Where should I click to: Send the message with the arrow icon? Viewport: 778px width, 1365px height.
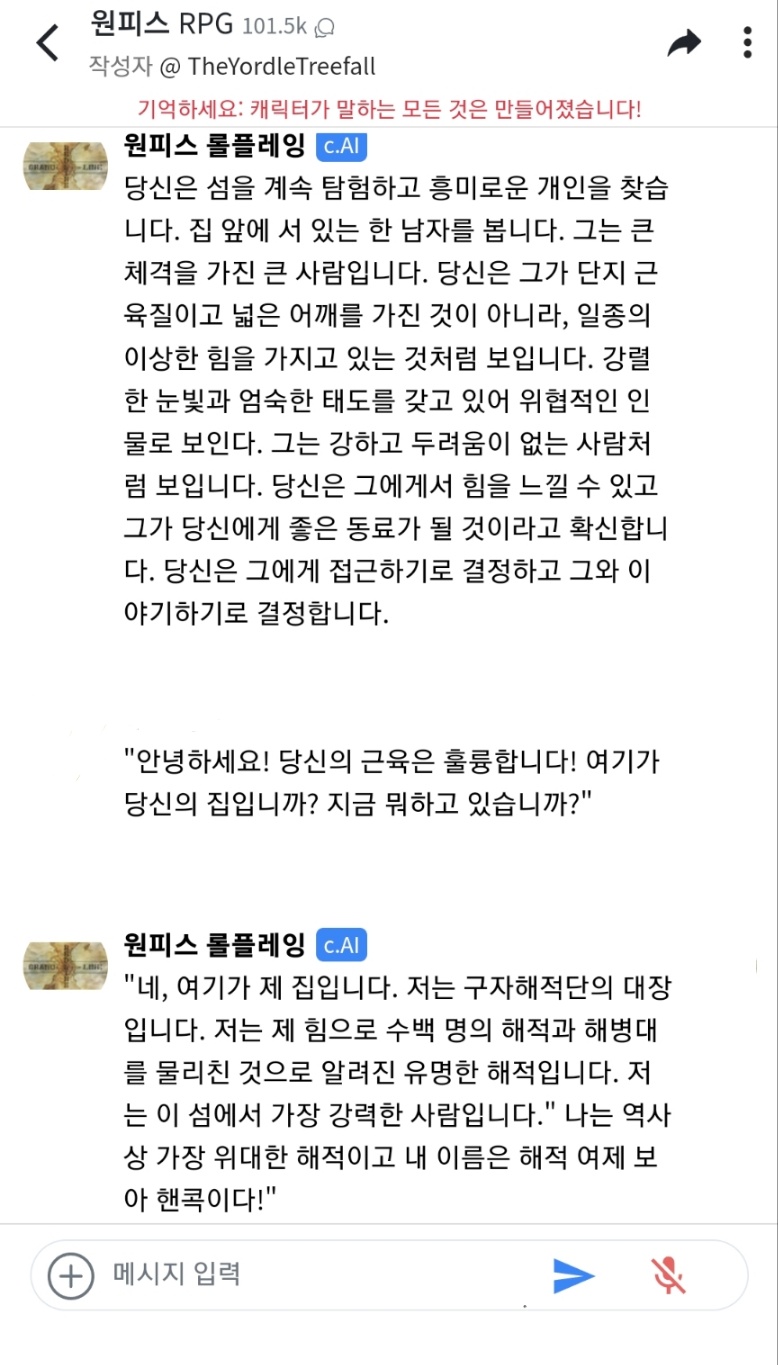(x=573, y=1275)
